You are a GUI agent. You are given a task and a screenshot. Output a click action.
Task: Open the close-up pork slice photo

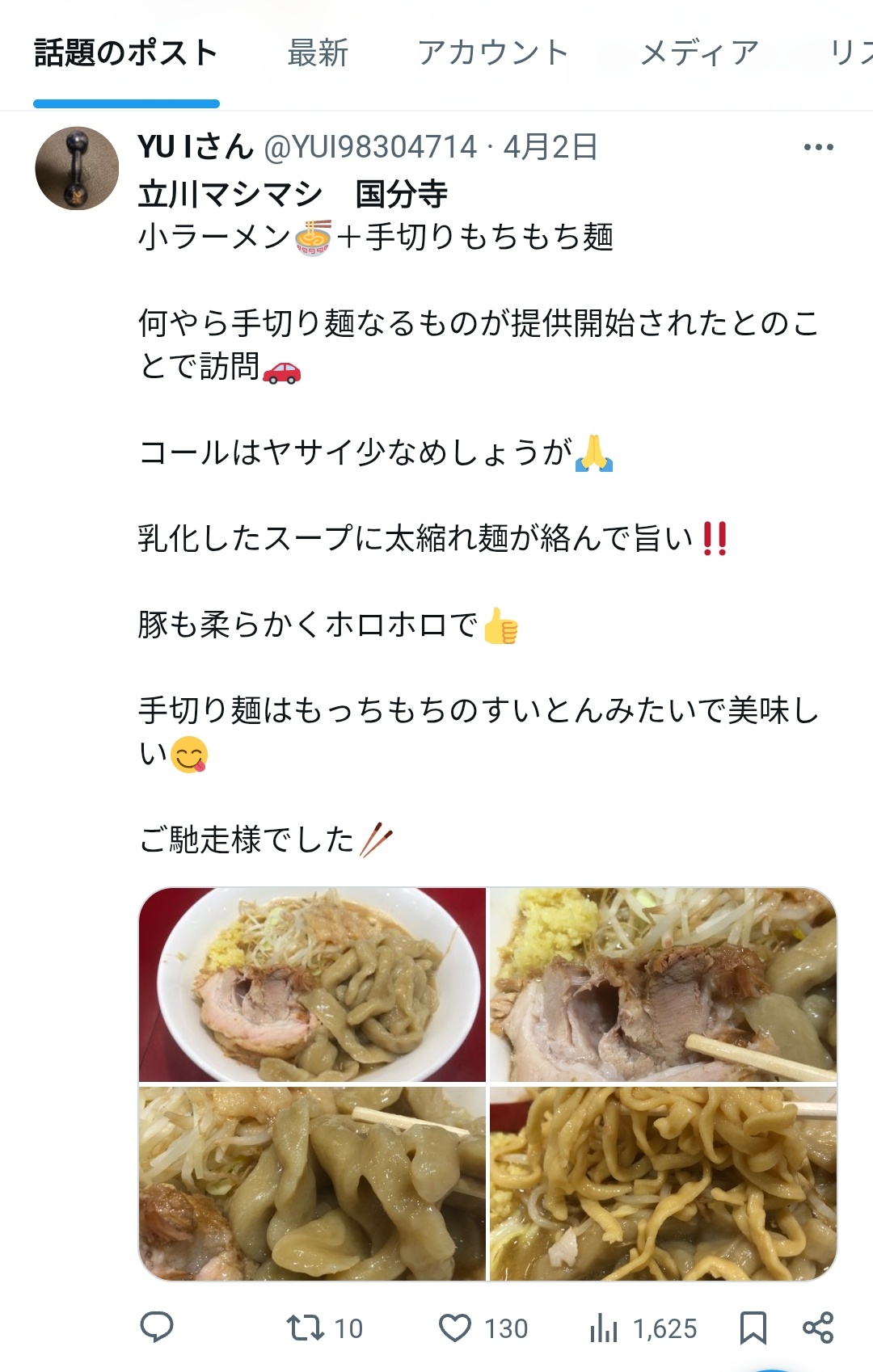click(663, 984)
